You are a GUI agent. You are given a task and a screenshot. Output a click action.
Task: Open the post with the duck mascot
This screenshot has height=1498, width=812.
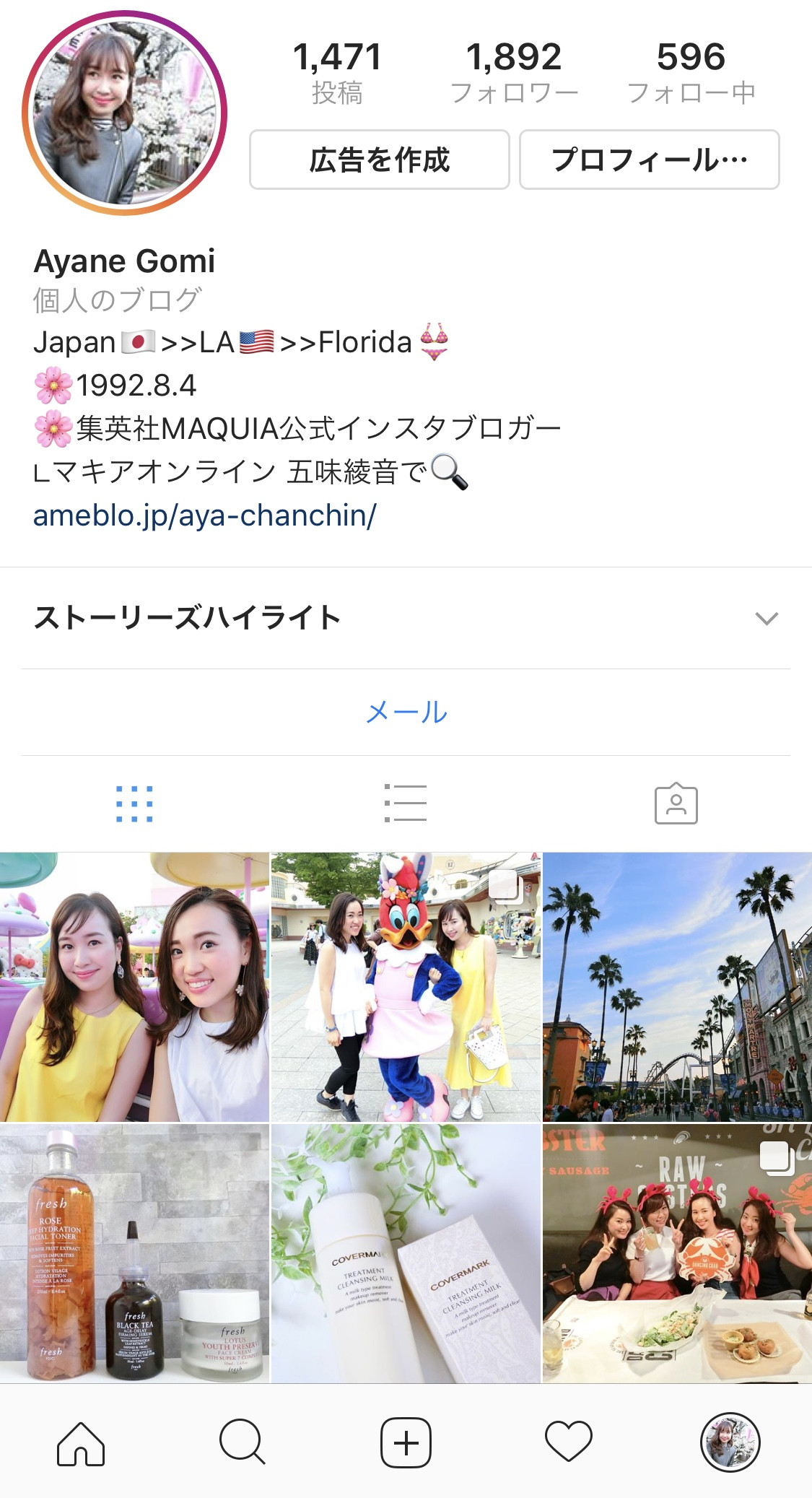point(406,987)
